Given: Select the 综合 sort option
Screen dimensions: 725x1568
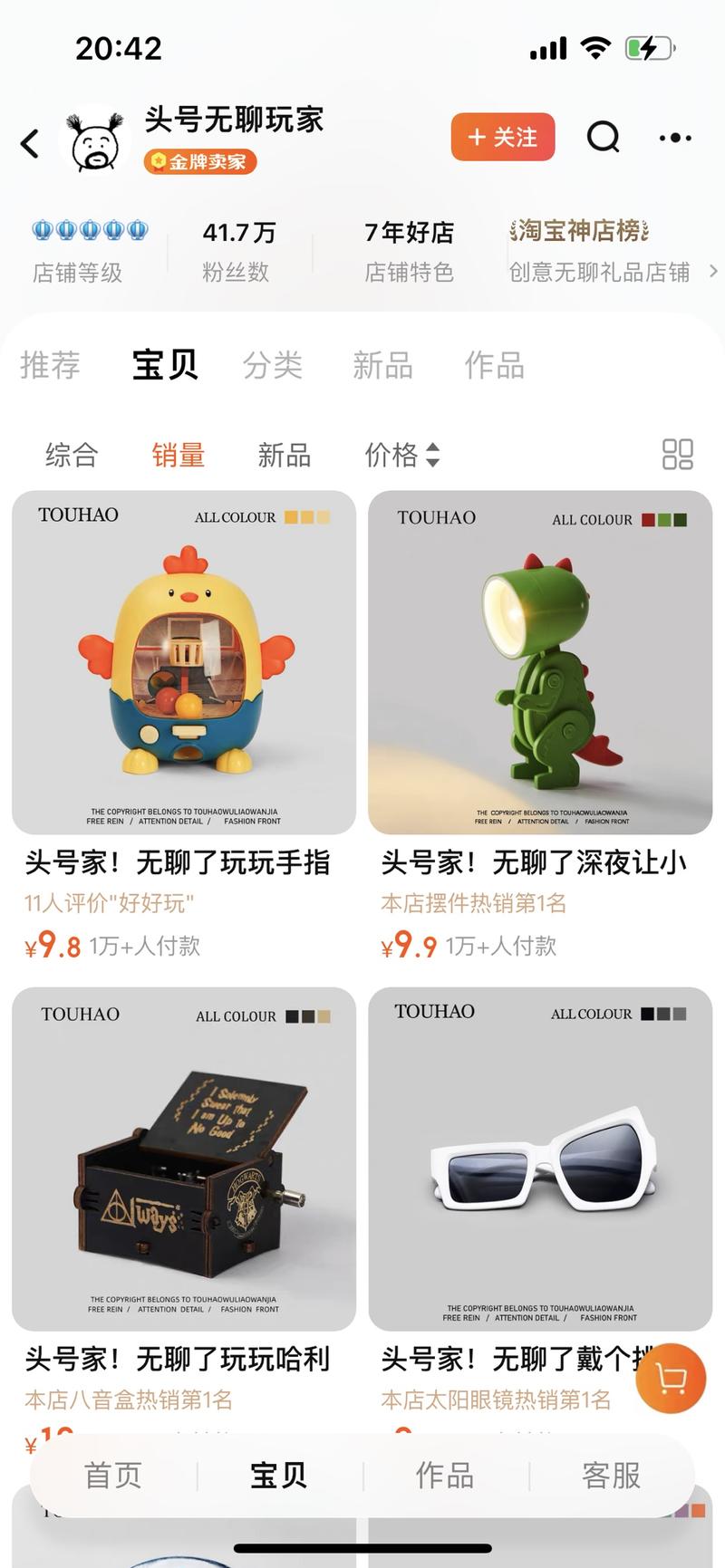Looking at the screenshot, I should coord(71,457).
